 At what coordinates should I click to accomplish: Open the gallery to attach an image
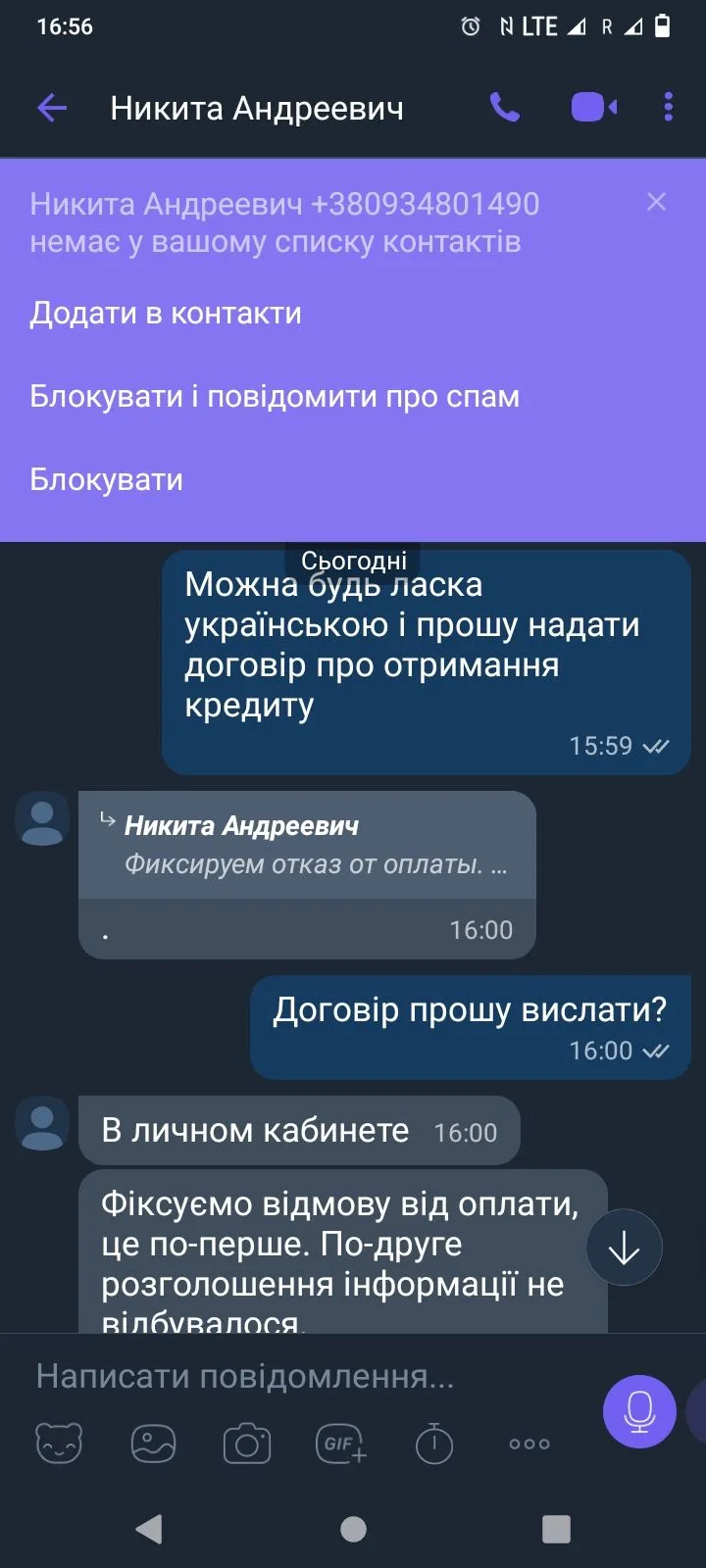point(154,1444)
